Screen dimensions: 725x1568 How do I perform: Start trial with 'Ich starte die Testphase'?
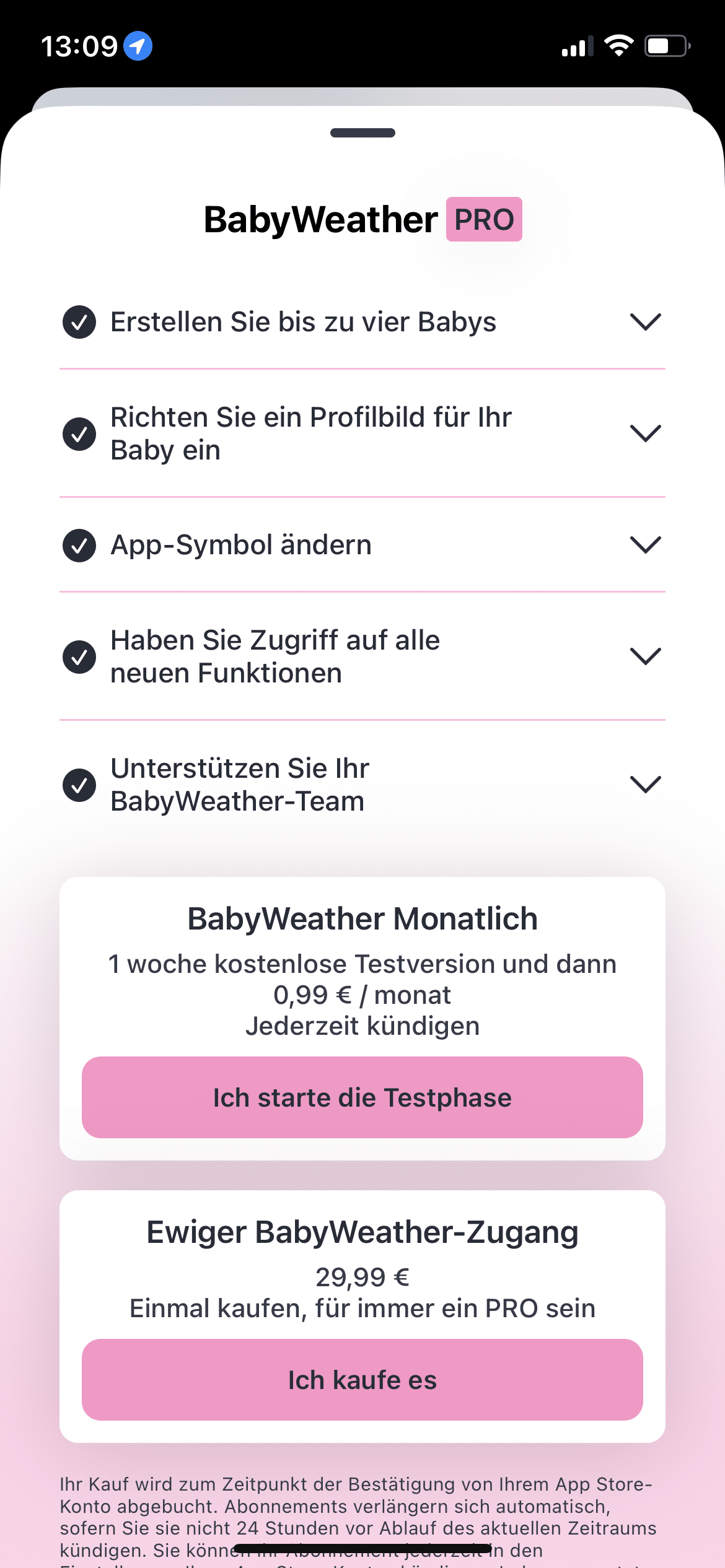(362, 1097)
